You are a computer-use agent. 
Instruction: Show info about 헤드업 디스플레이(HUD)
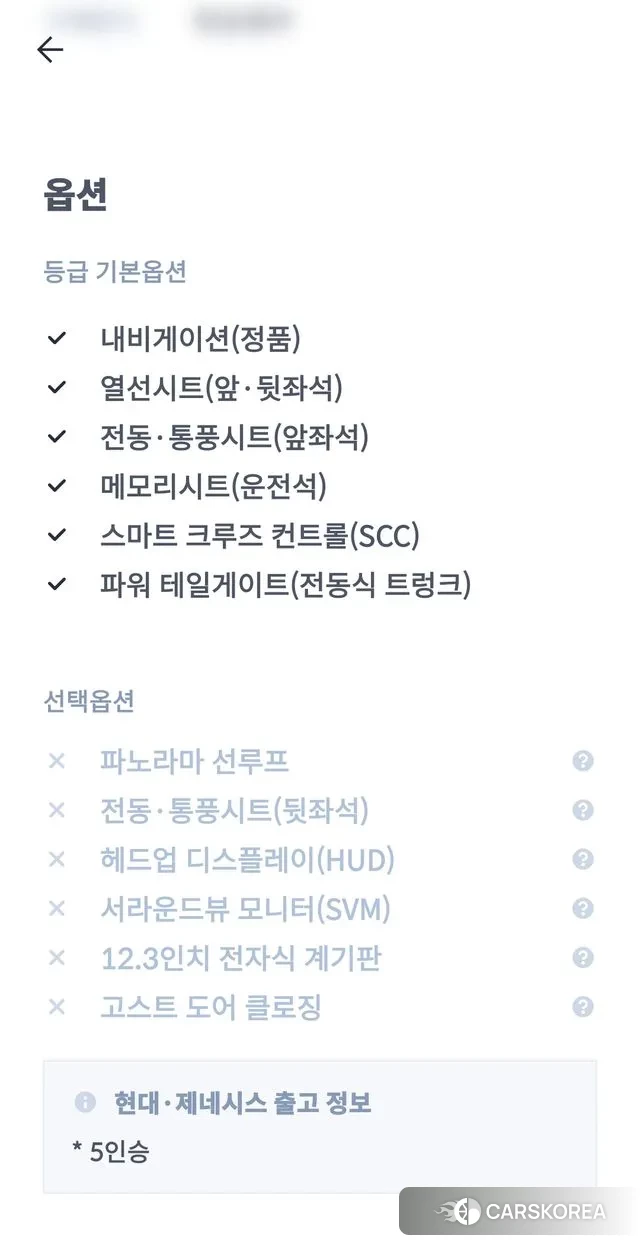583,859
